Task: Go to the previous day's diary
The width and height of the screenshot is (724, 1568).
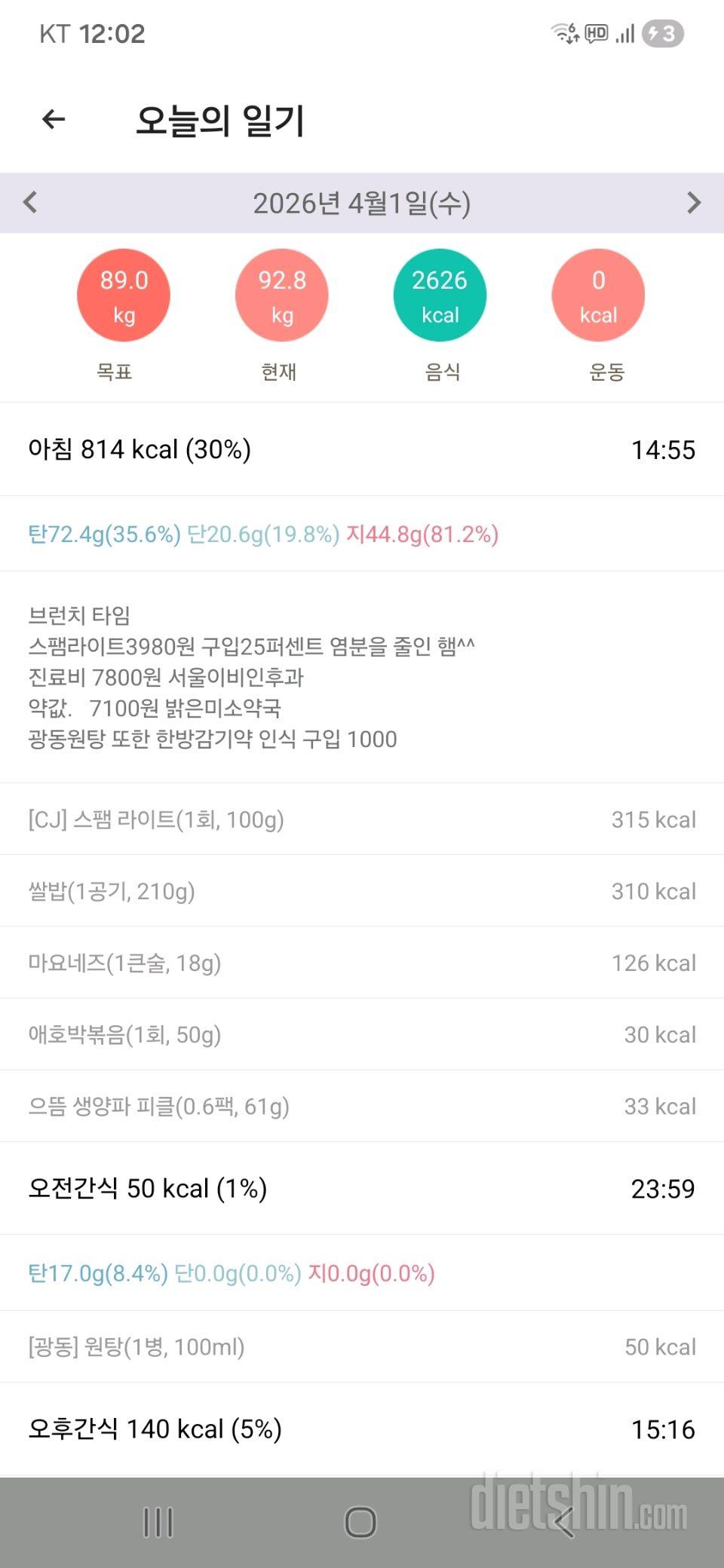Action: [30, 202]
